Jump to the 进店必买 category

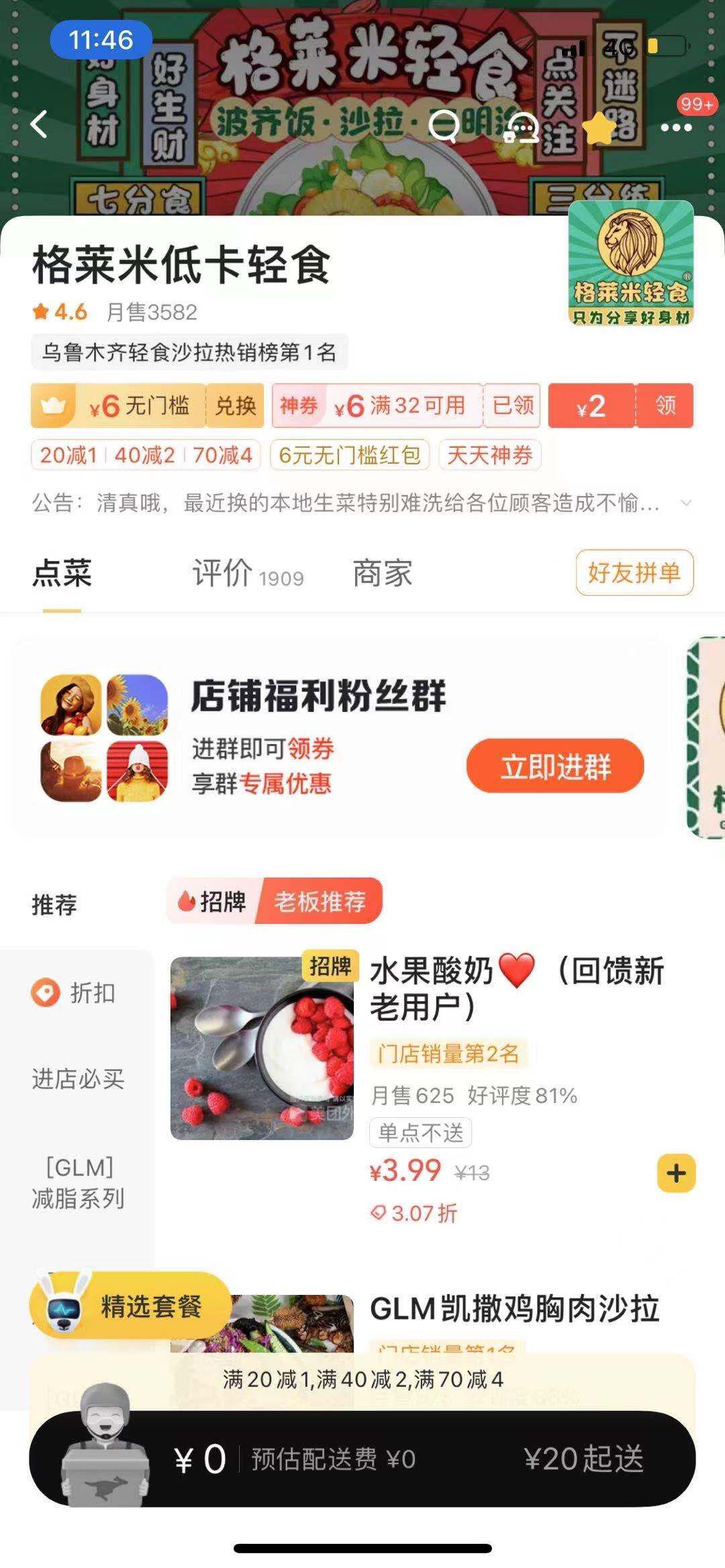pyautogui.click(x=78, y=1079)
